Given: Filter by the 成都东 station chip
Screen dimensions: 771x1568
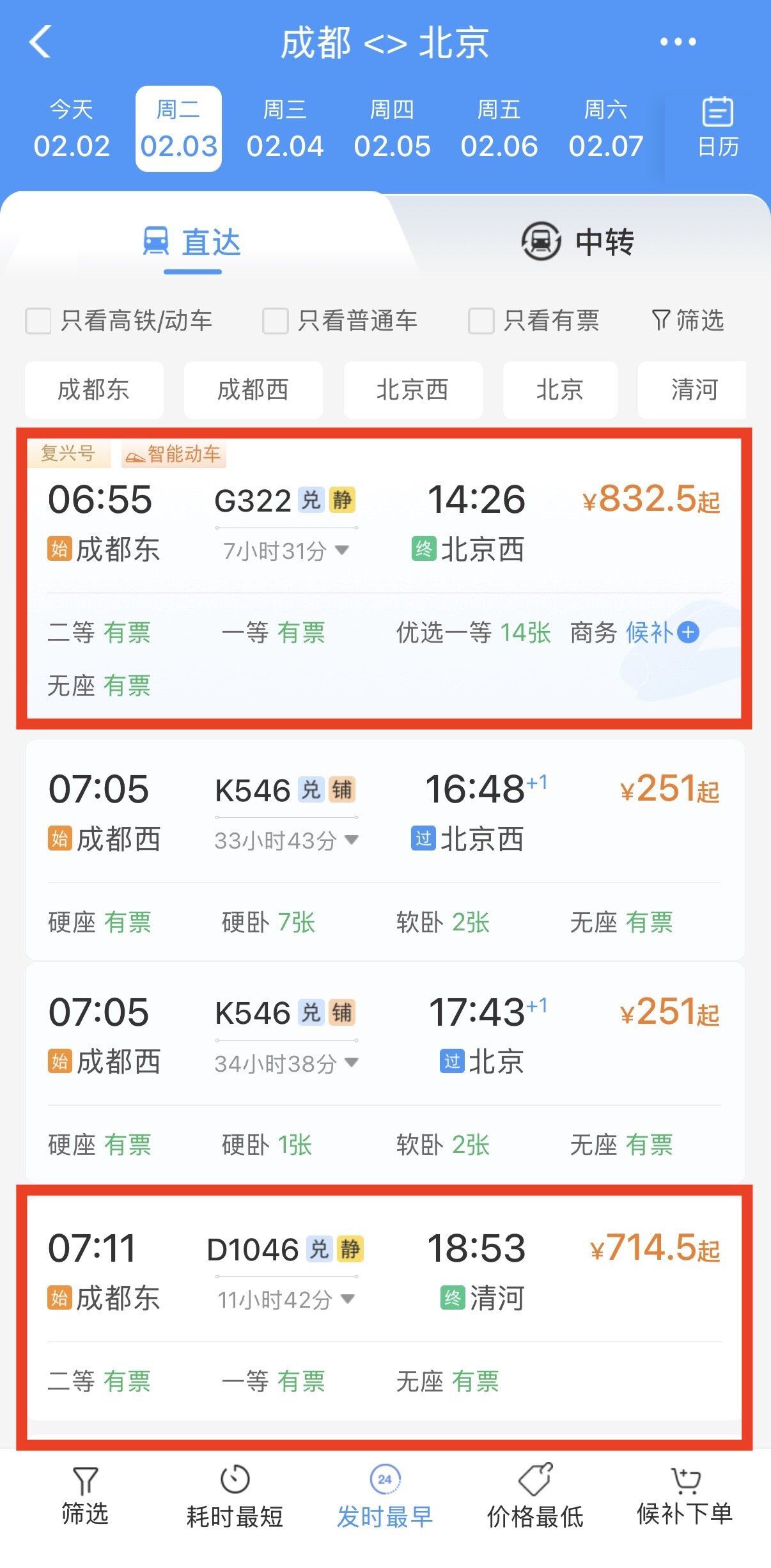Looking at the screenshot, I should pyautogui.click(x=94, y=389).
